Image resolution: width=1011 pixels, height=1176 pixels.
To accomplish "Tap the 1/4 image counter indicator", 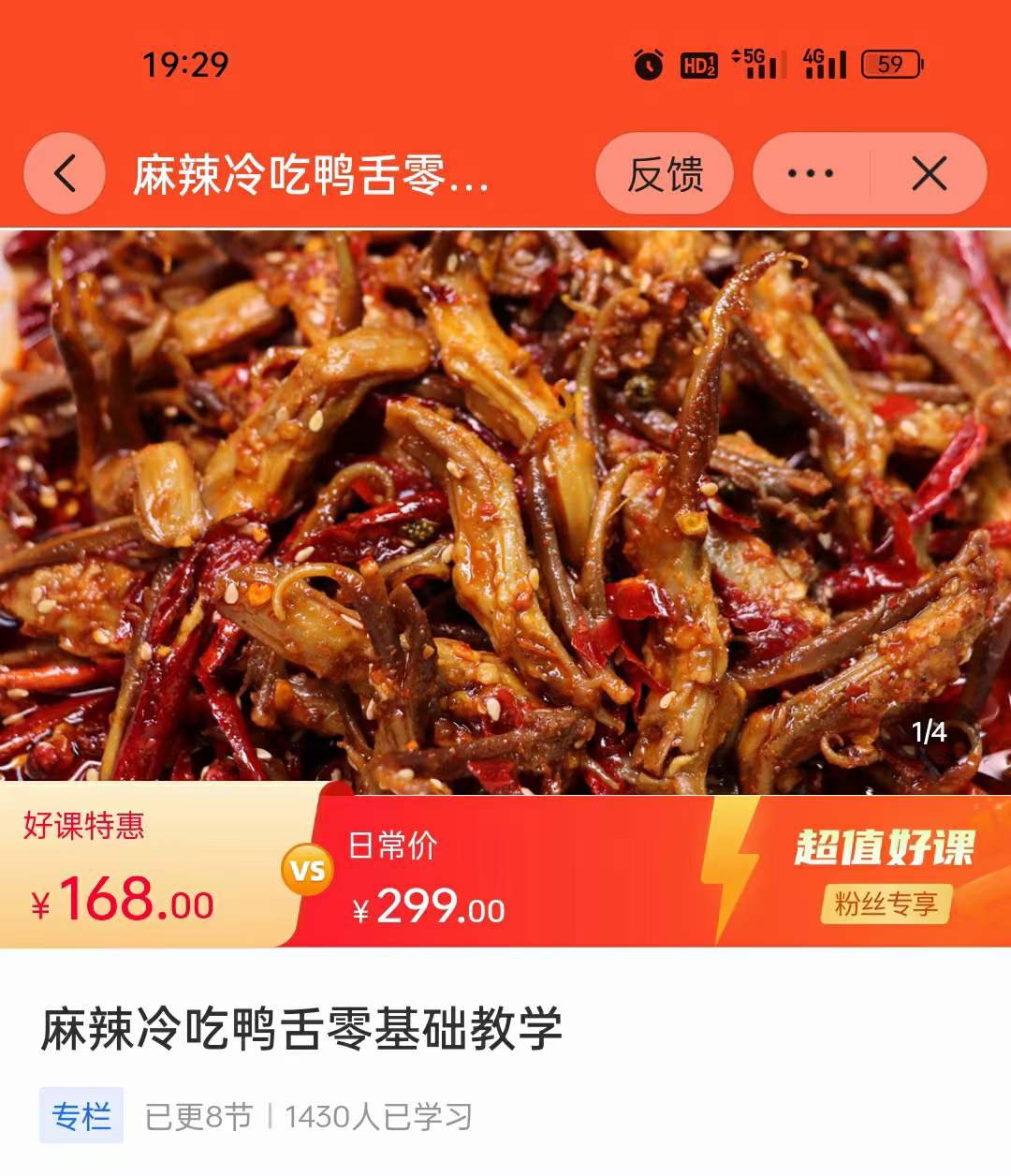I will pos(930,733).
